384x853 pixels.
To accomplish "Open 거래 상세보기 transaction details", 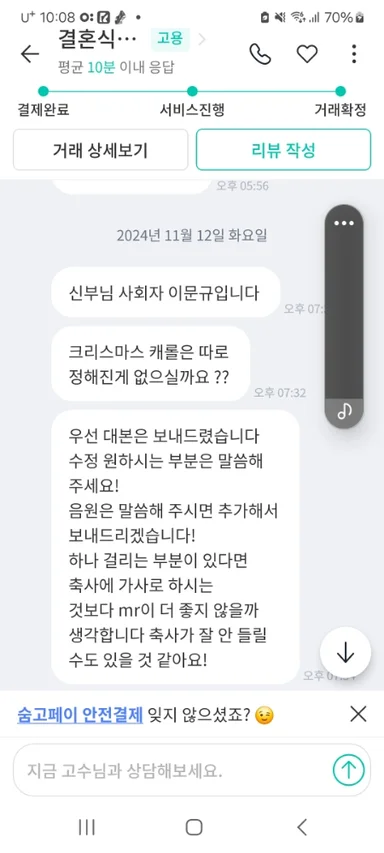I will tap(100, 150).
